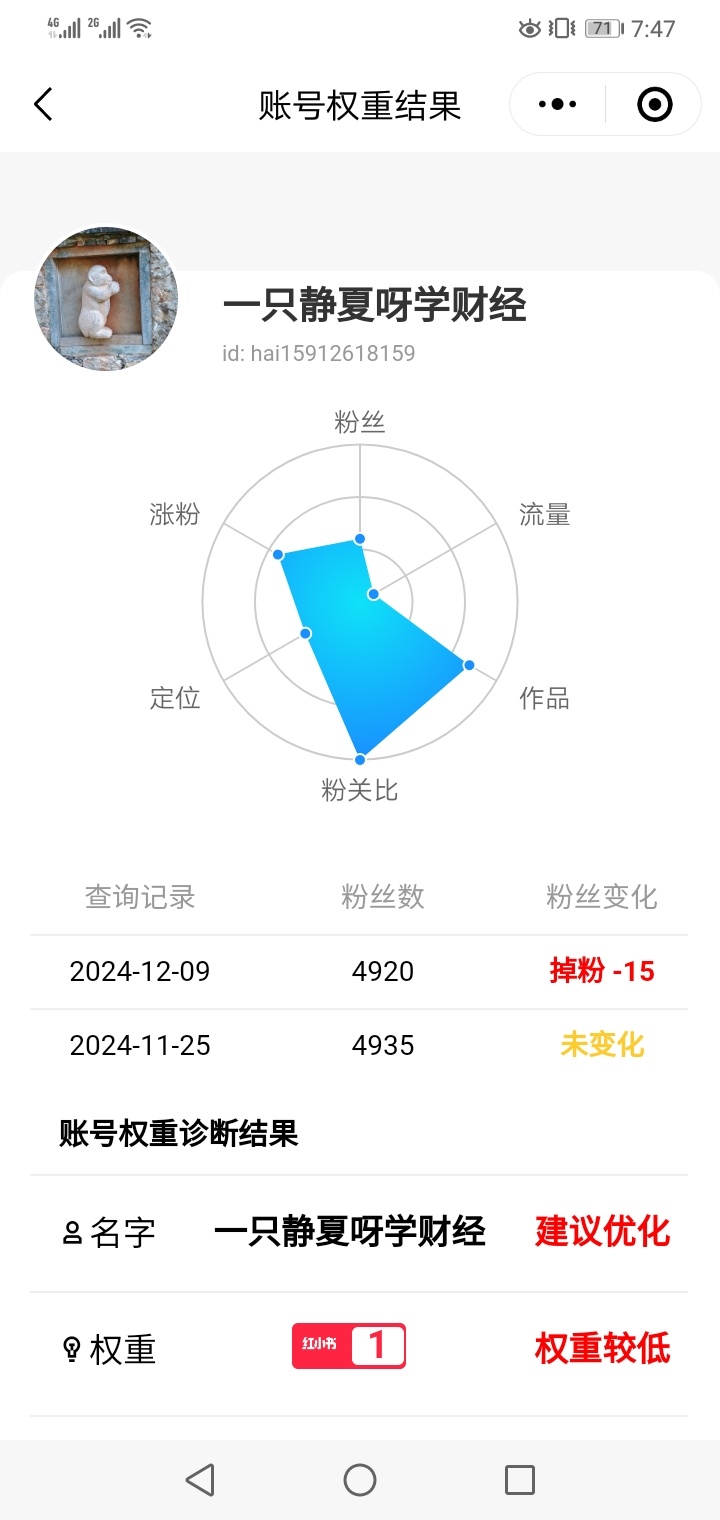Tap the system back button
The width and height of the screenshot is (720, 1520).
pos(200,1479)
